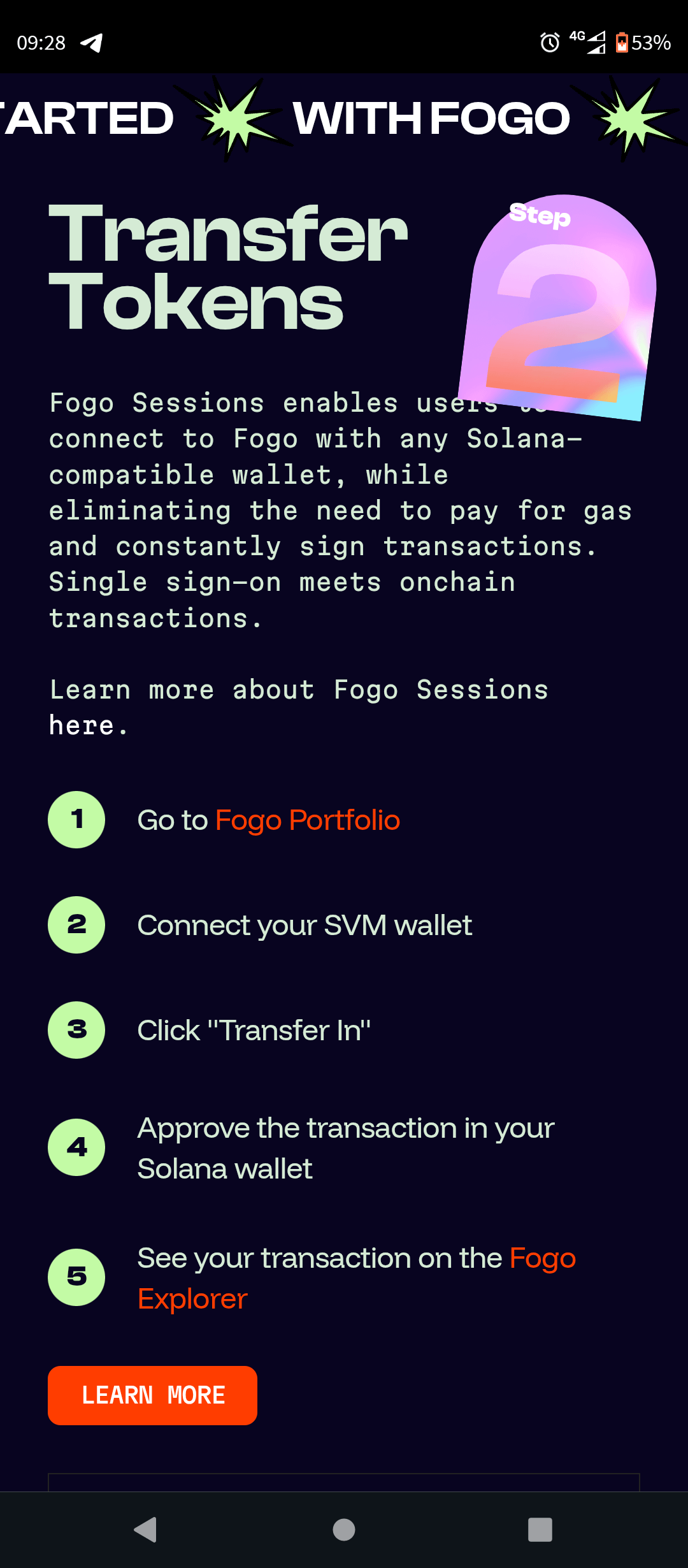Screen dimensions: 688x1568
Task: Follow the "here" link about Fogo Sessions
Action: pos(82,726)
